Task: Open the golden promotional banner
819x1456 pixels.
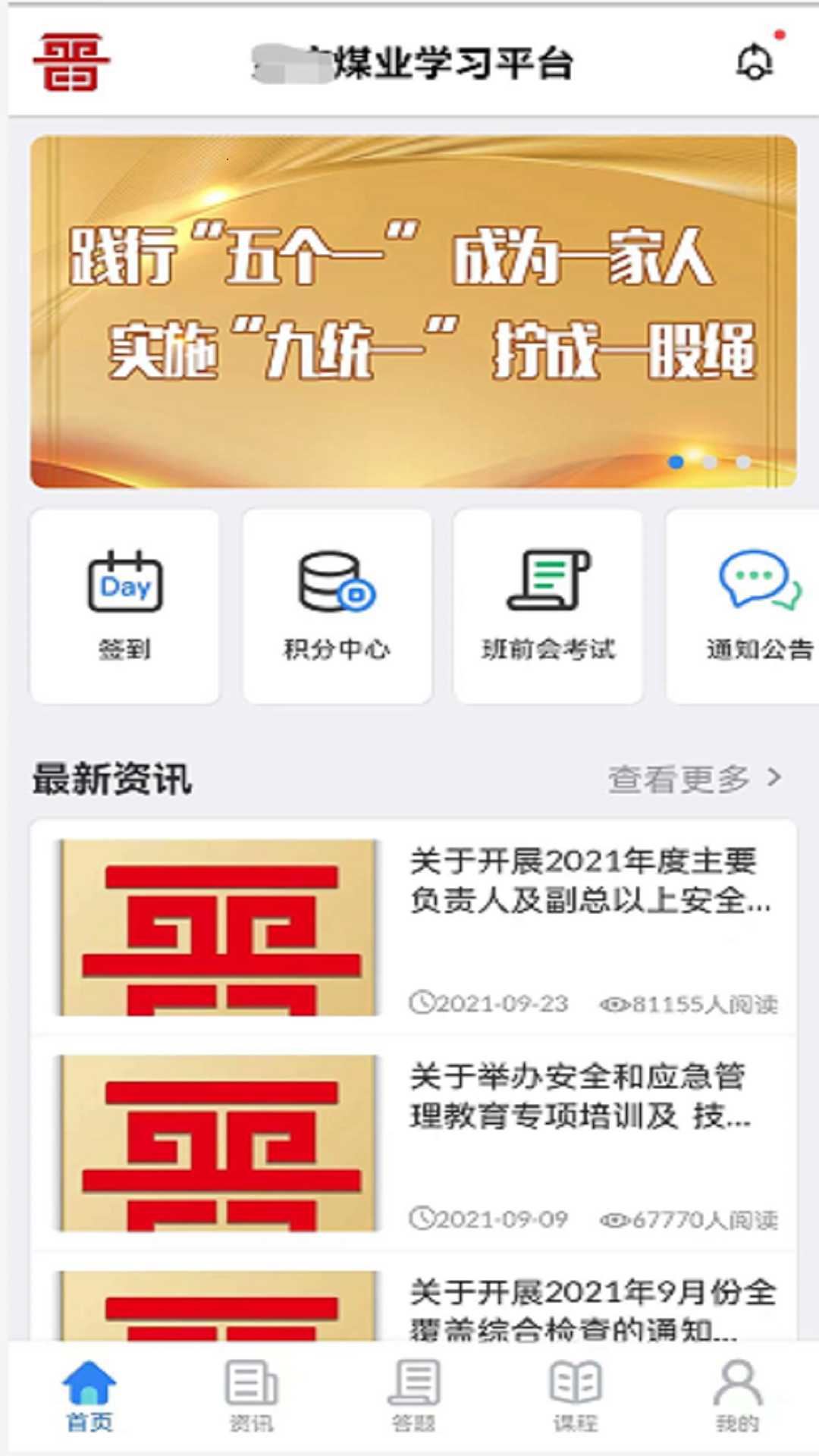Action: [413, 312]
